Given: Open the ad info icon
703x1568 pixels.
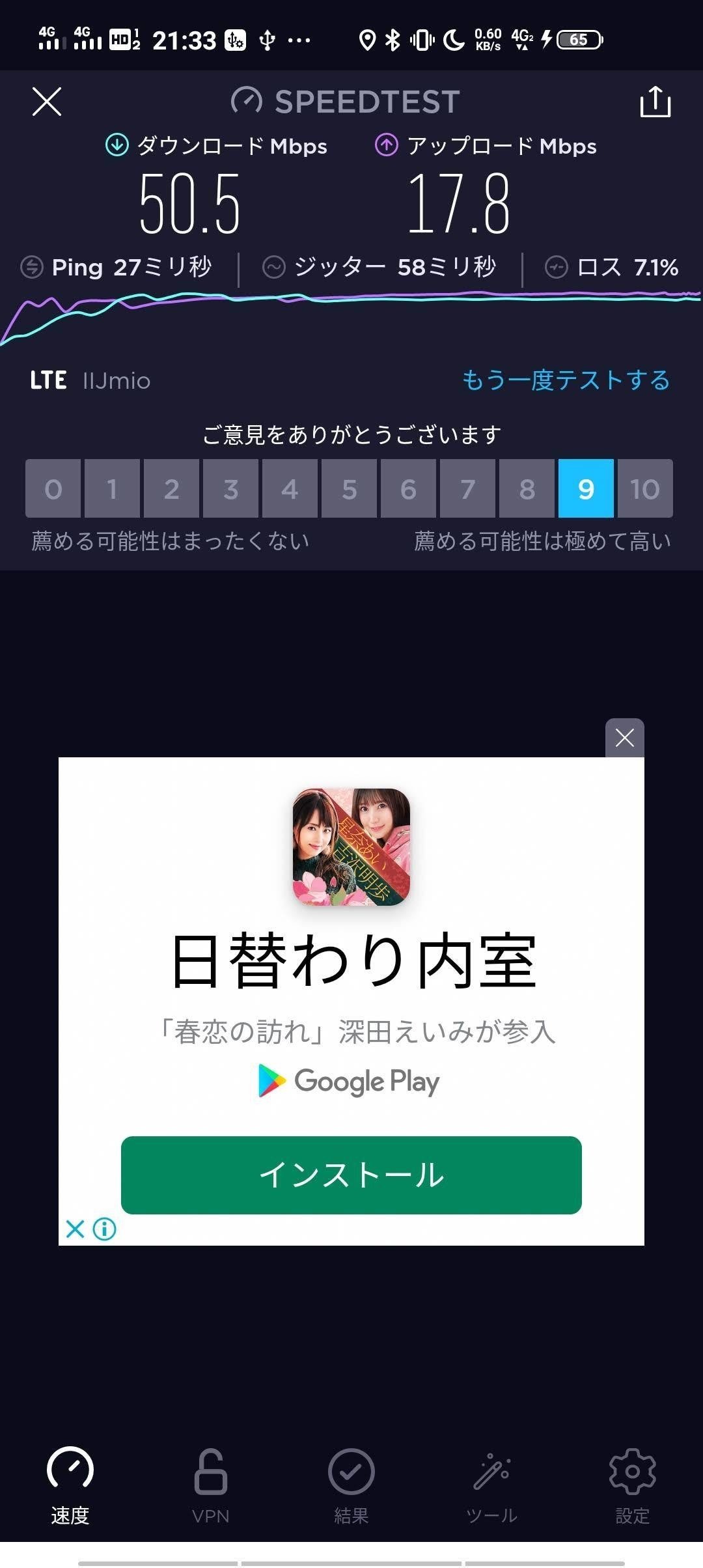Looking at the screenshot, I should (x=104, y=1229).
